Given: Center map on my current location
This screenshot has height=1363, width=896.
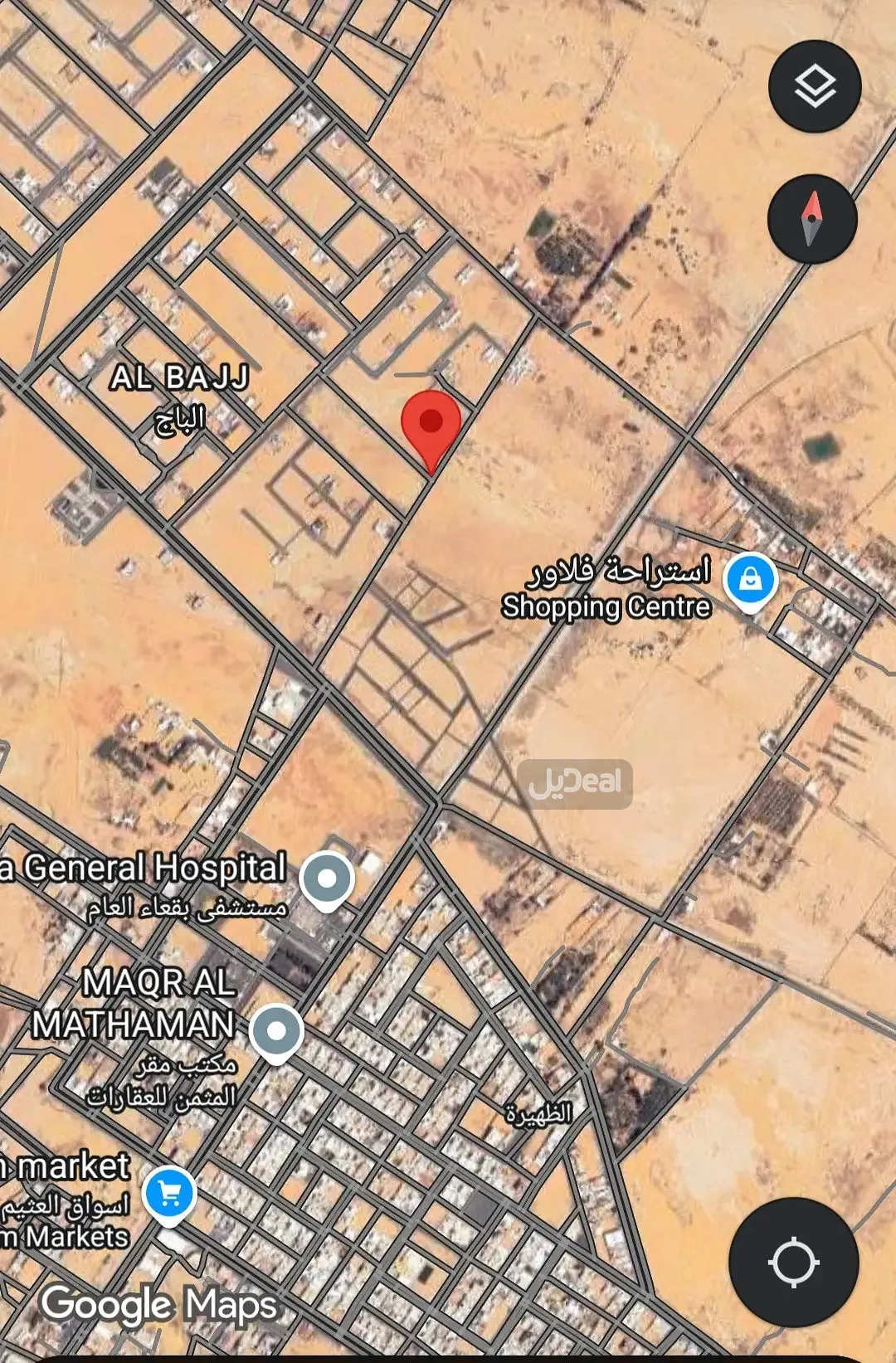Looking at the screenshot, I should (x=793, y=1262).
